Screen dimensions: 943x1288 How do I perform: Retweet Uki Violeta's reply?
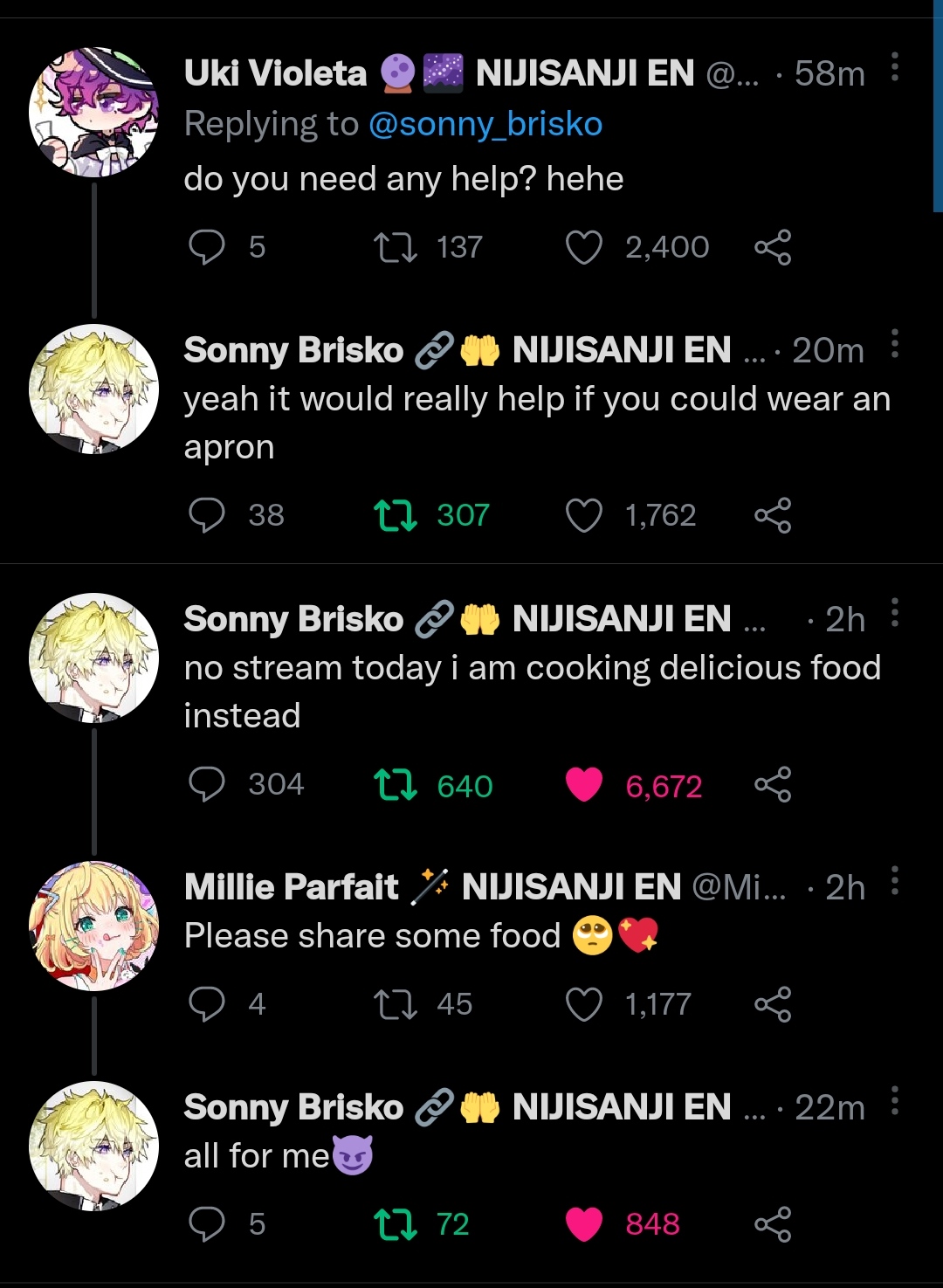pyautogui.click(x=395, y=248)
